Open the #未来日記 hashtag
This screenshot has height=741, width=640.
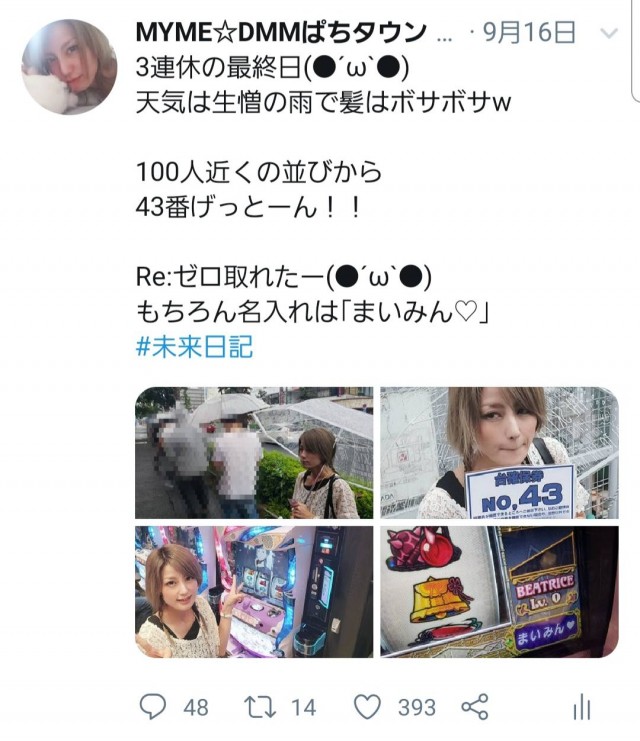194,347
